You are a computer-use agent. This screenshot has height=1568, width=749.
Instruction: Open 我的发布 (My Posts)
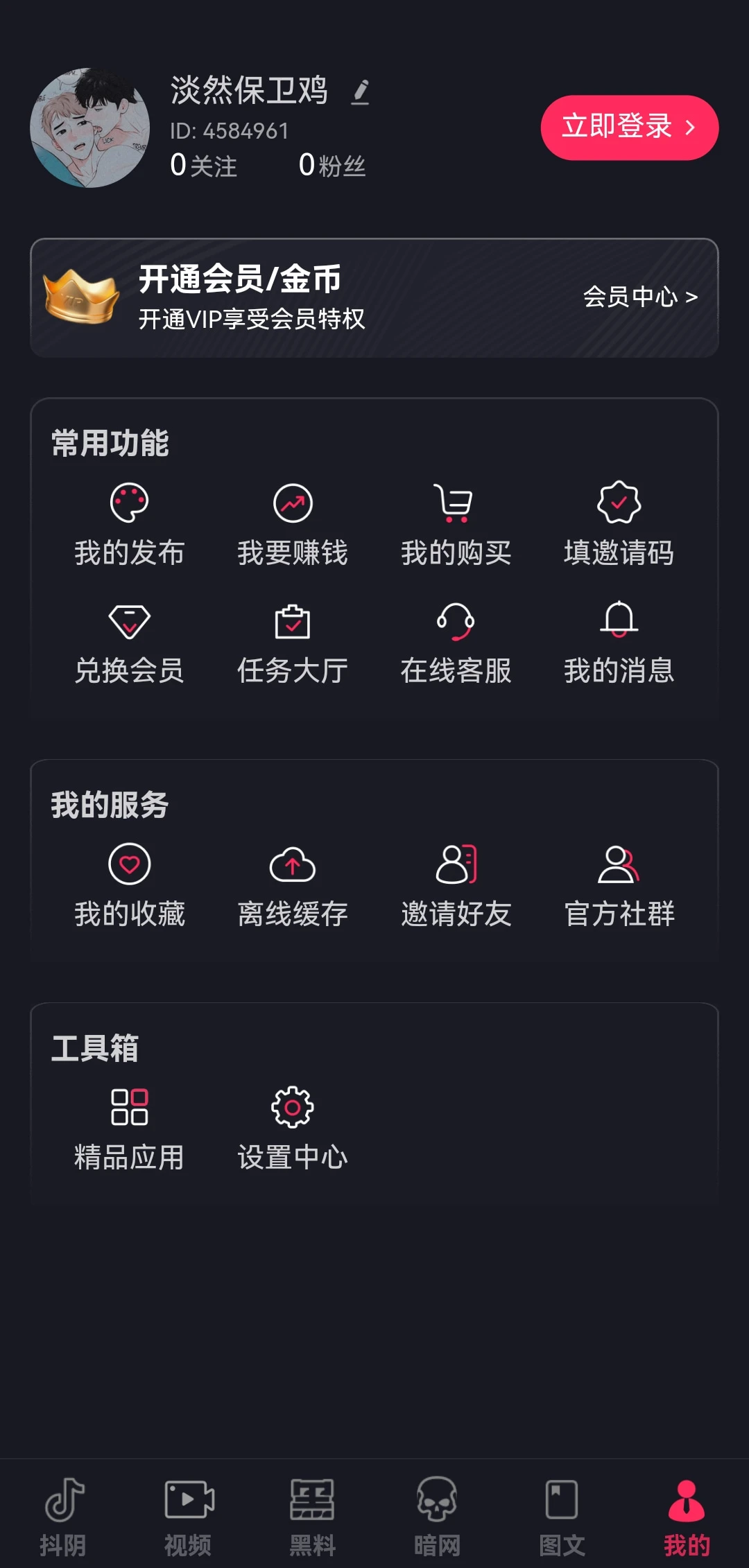point(129,523)
